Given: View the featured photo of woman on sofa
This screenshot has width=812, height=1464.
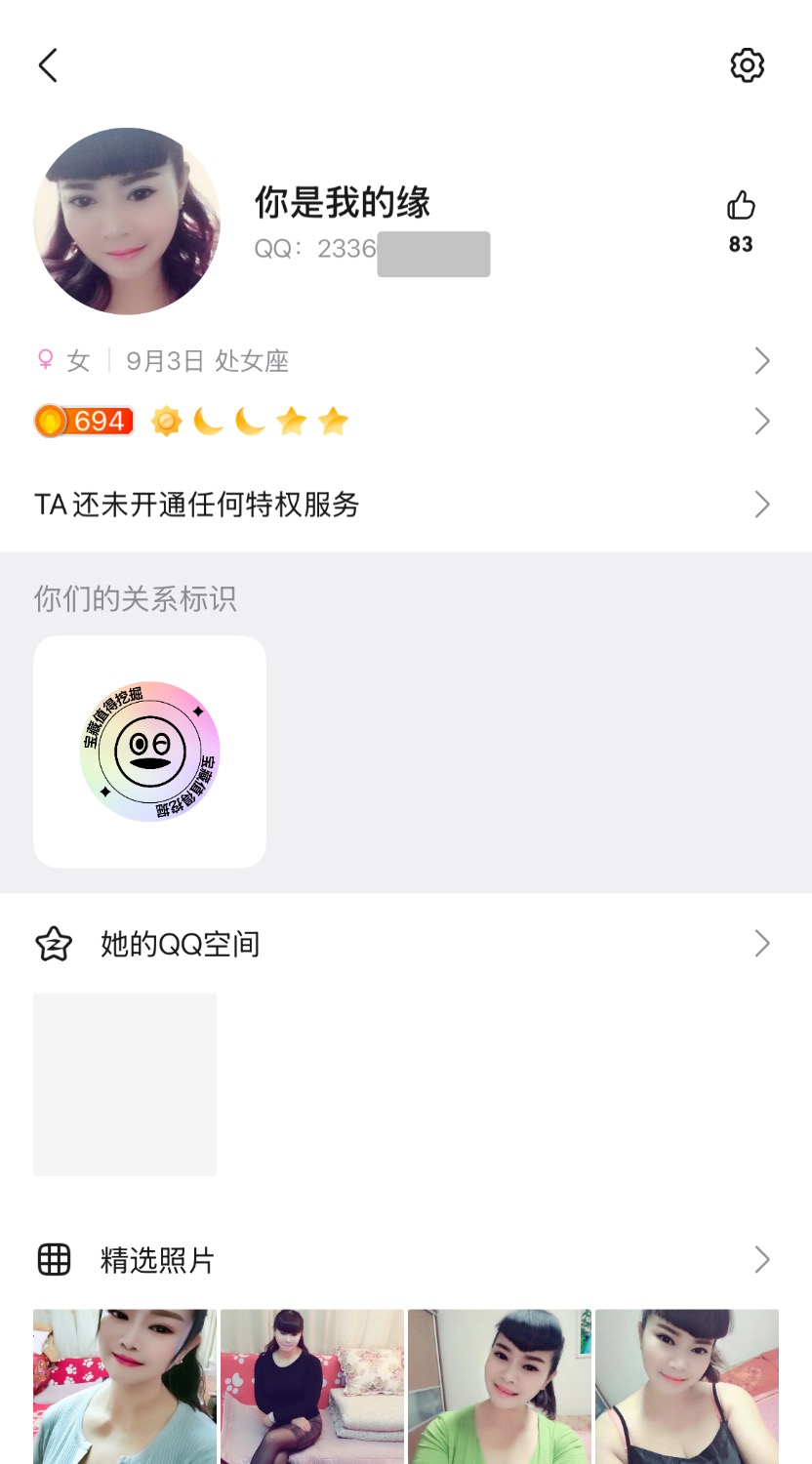Looking at the screenshot, I should [312, 1386].
